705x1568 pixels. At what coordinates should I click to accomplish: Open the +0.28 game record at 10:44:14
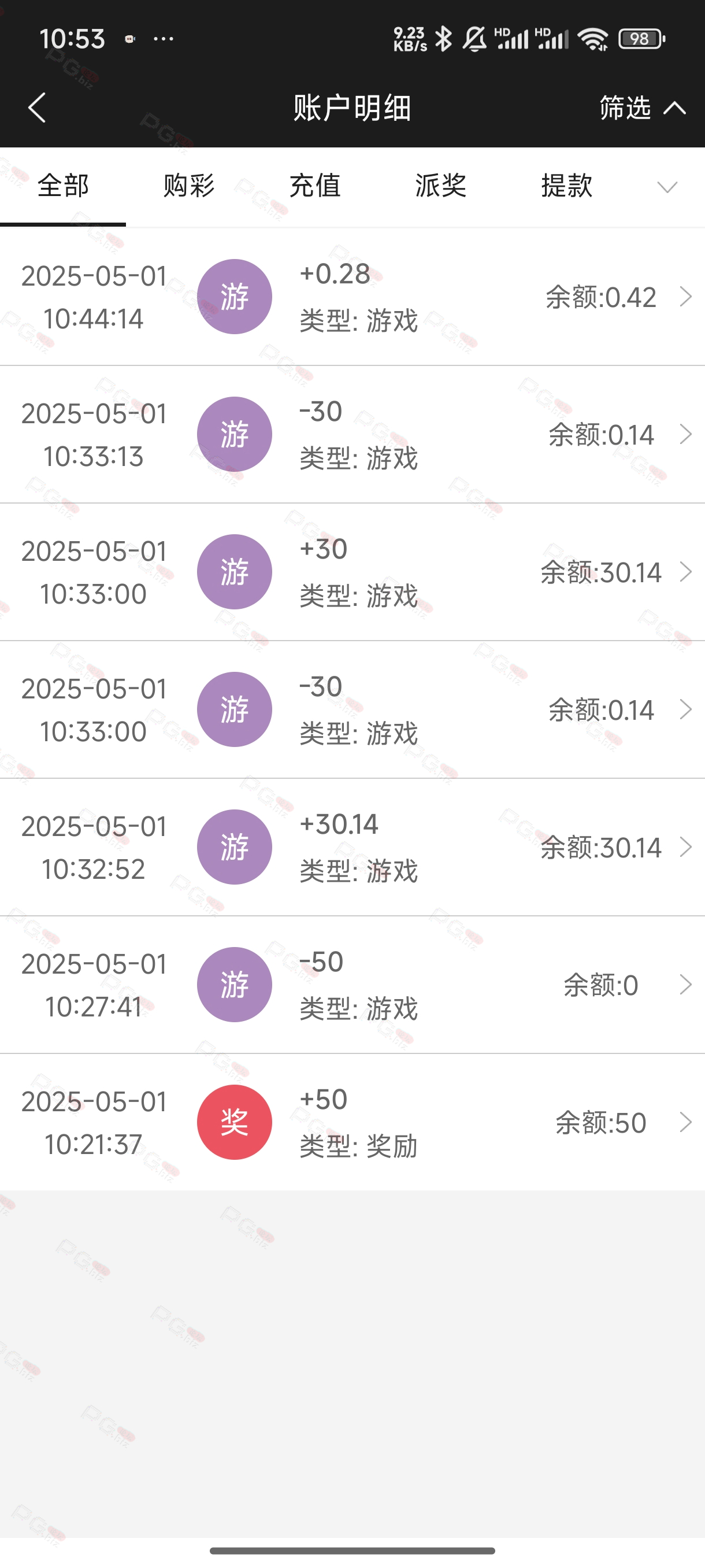point(352,297)
